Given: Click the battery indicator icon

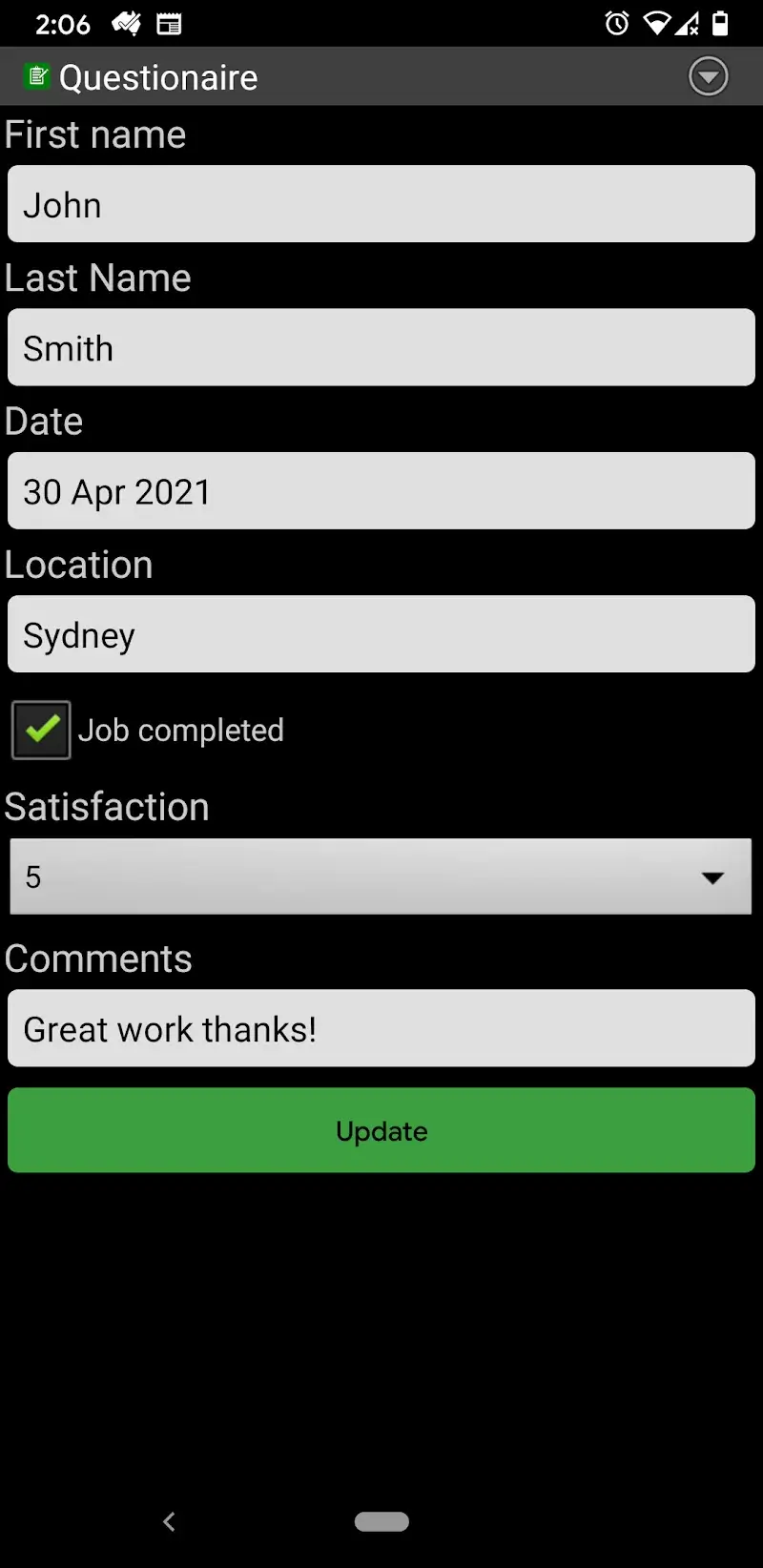Looking at the screenshot, I should (x=722, y=23).
